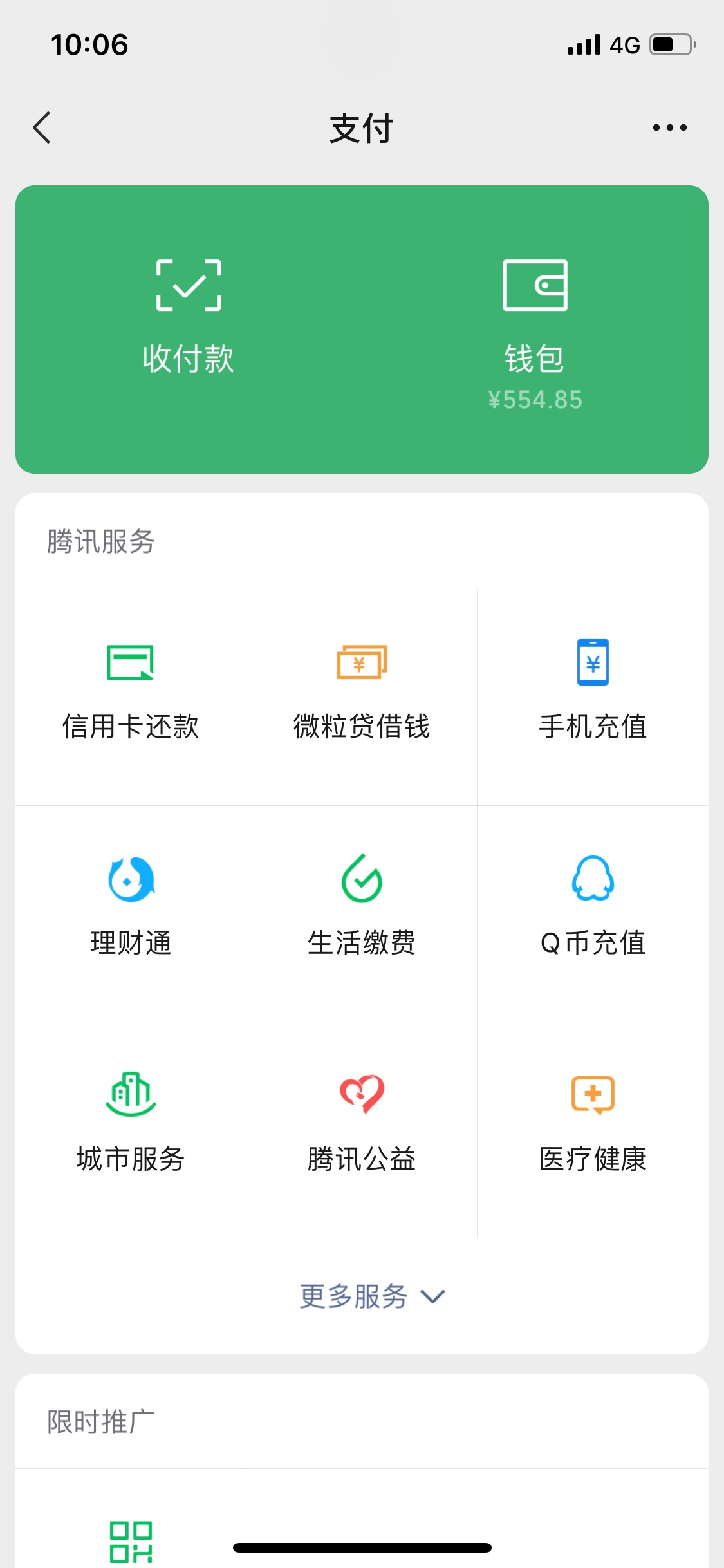724x1568 pixels.
Task: Open the three-dot overflow menu
Action: pyautogui.click(x=669, y=127)
